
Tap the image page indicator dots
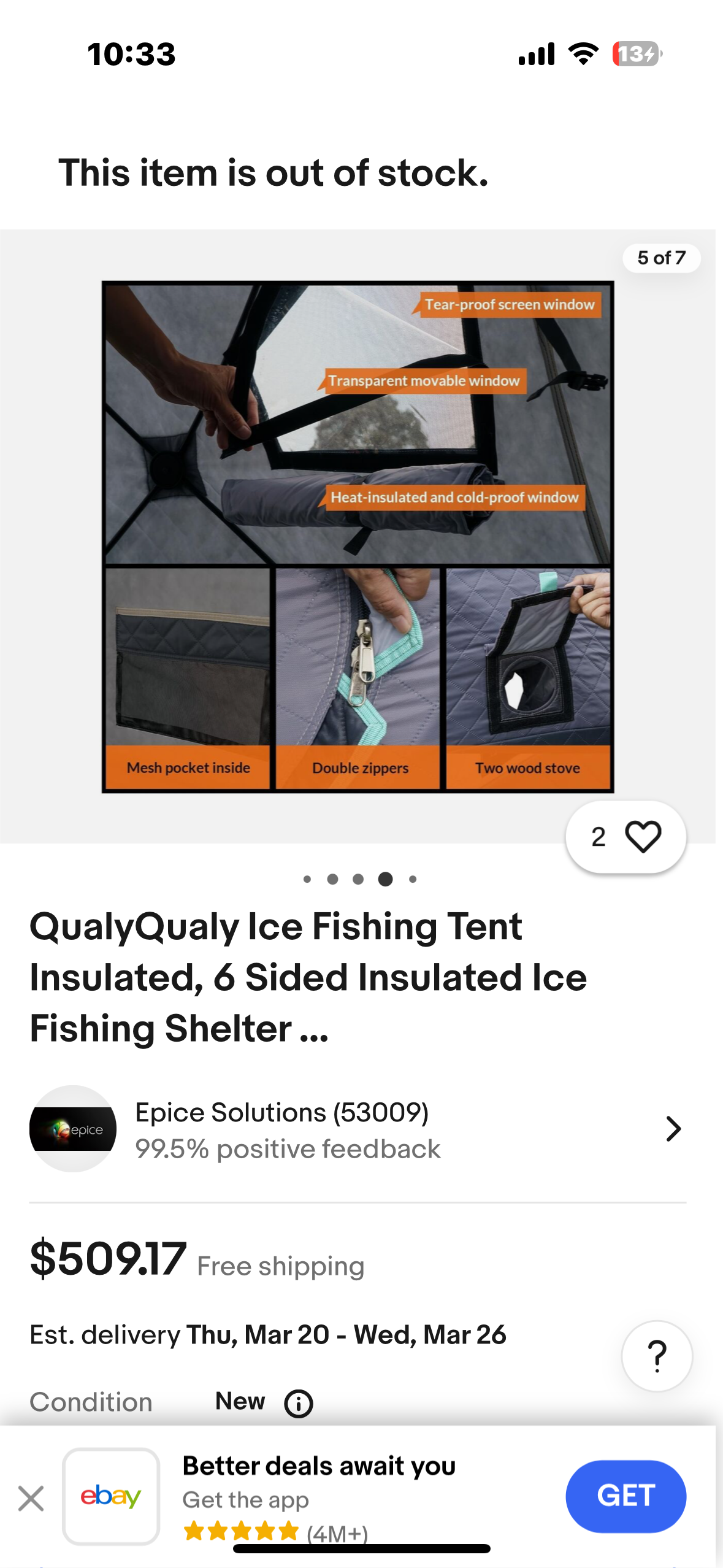[360, 879]
